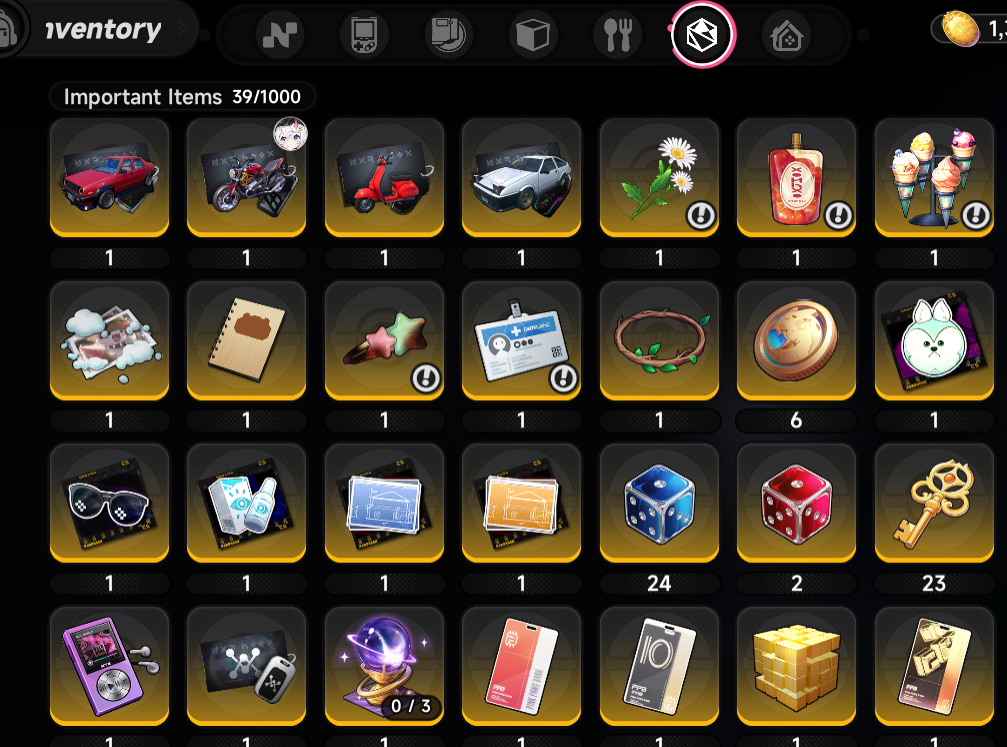Select the red scooter item
Screen dimensions: 1007x747
pyautogui.click(x=384, y=177)
